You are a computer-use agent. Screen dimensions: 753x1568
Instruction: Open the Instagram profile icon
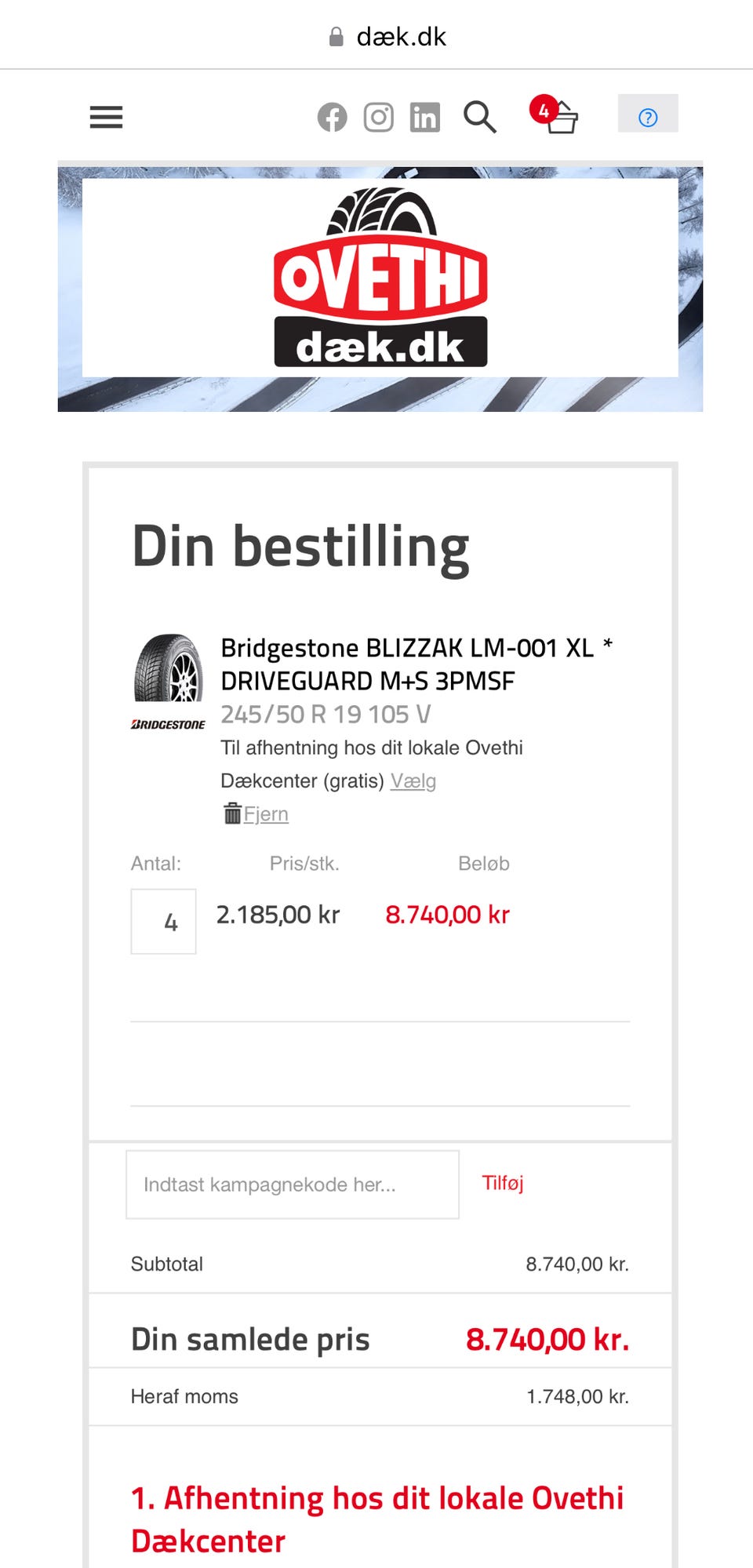click(379, 117)
